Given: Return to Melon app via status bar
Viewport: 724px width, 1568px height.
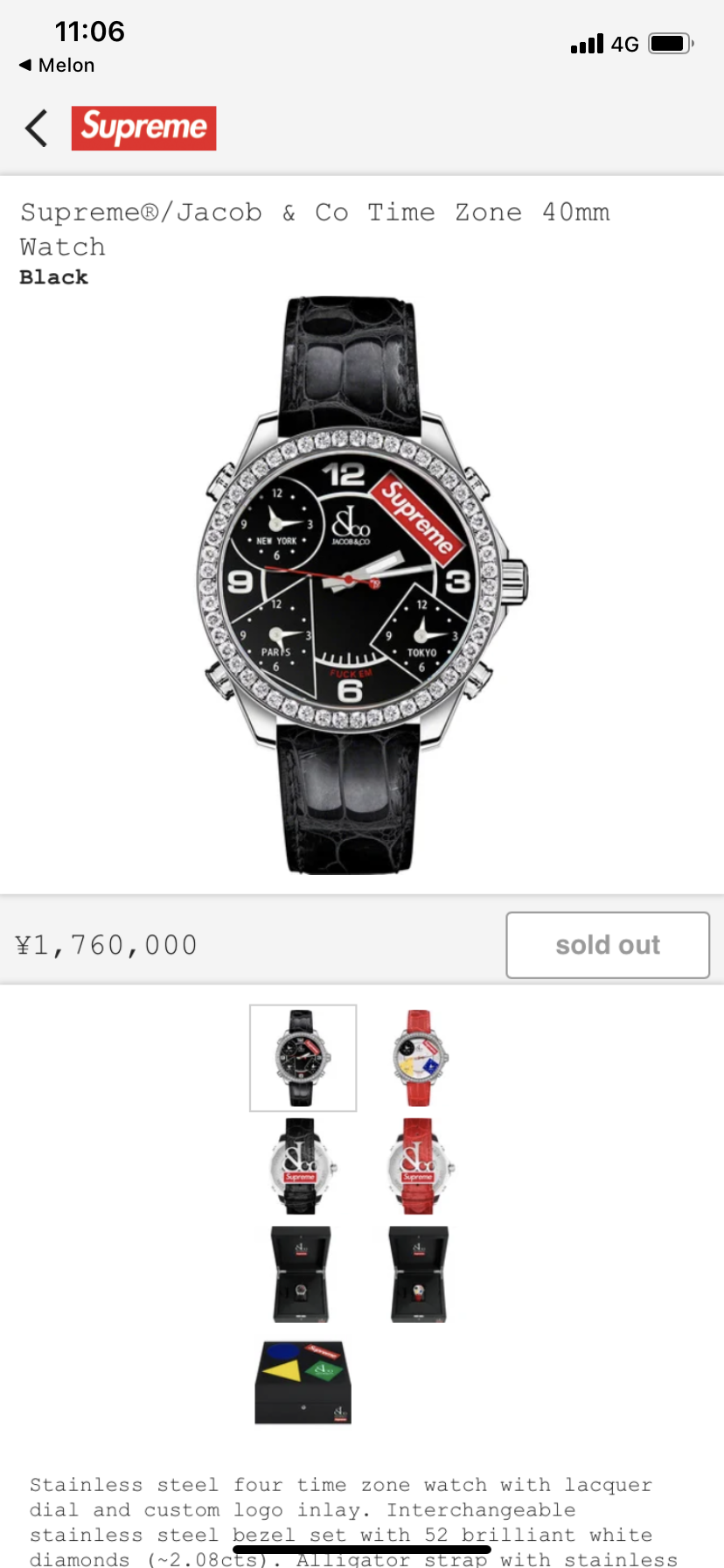Looking at the screenshot, I should tap(57, 66).
